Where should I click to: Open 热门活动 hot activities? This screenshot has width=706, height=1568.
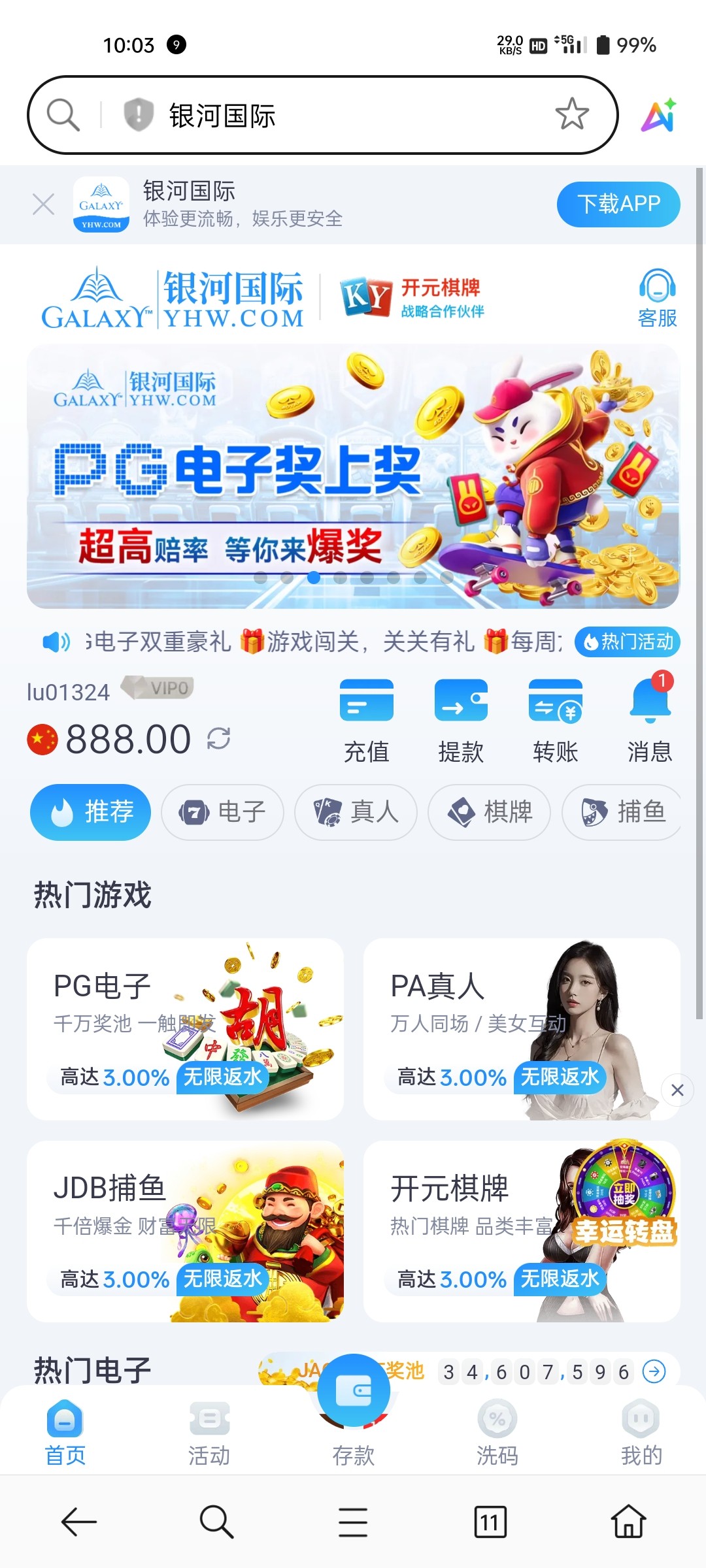(628, 642)
